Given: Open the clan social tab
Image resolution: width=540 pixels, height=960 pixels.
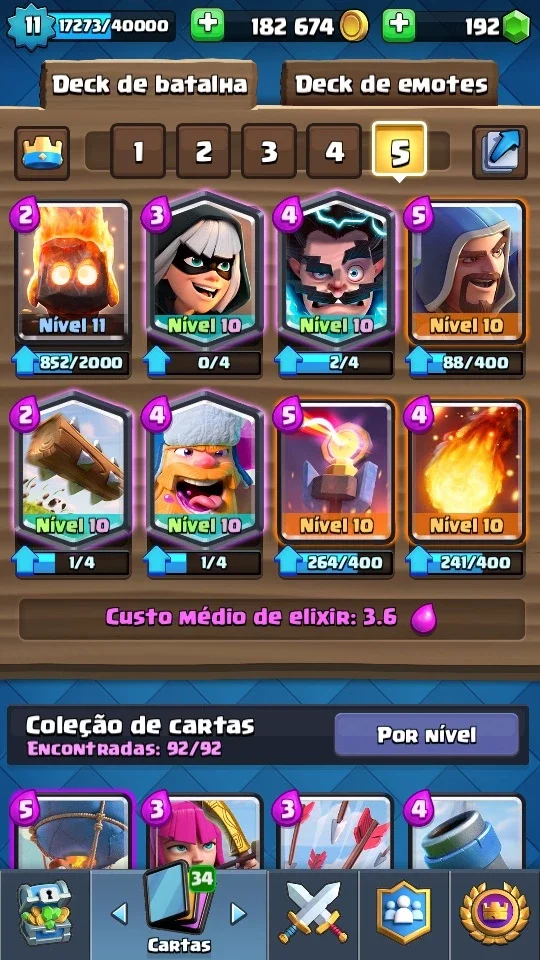Looking at the screenshot, I should [x=403, y=915].
